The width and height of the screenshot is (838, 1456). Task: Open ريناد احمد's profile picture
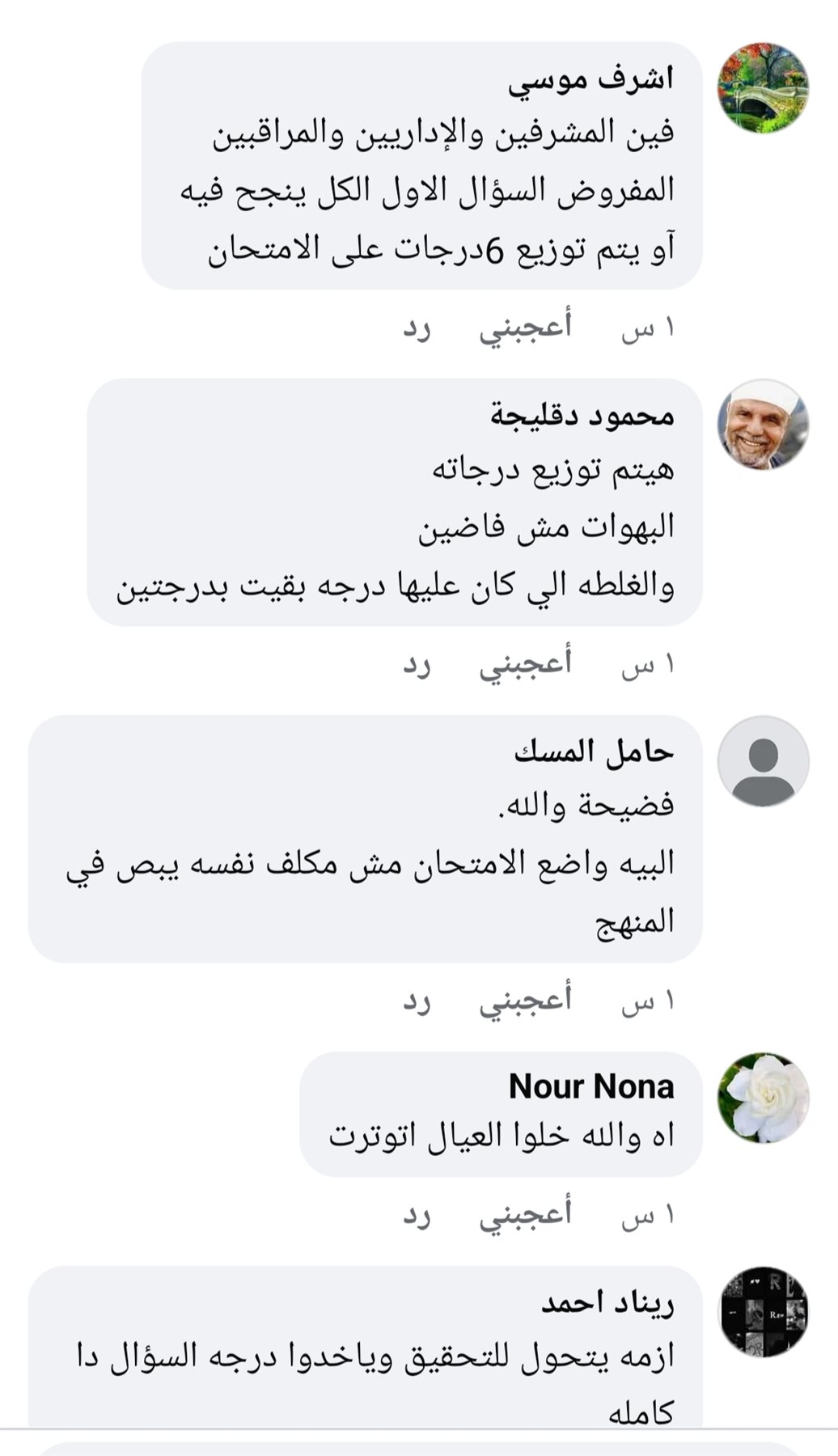click(763, 1311)
